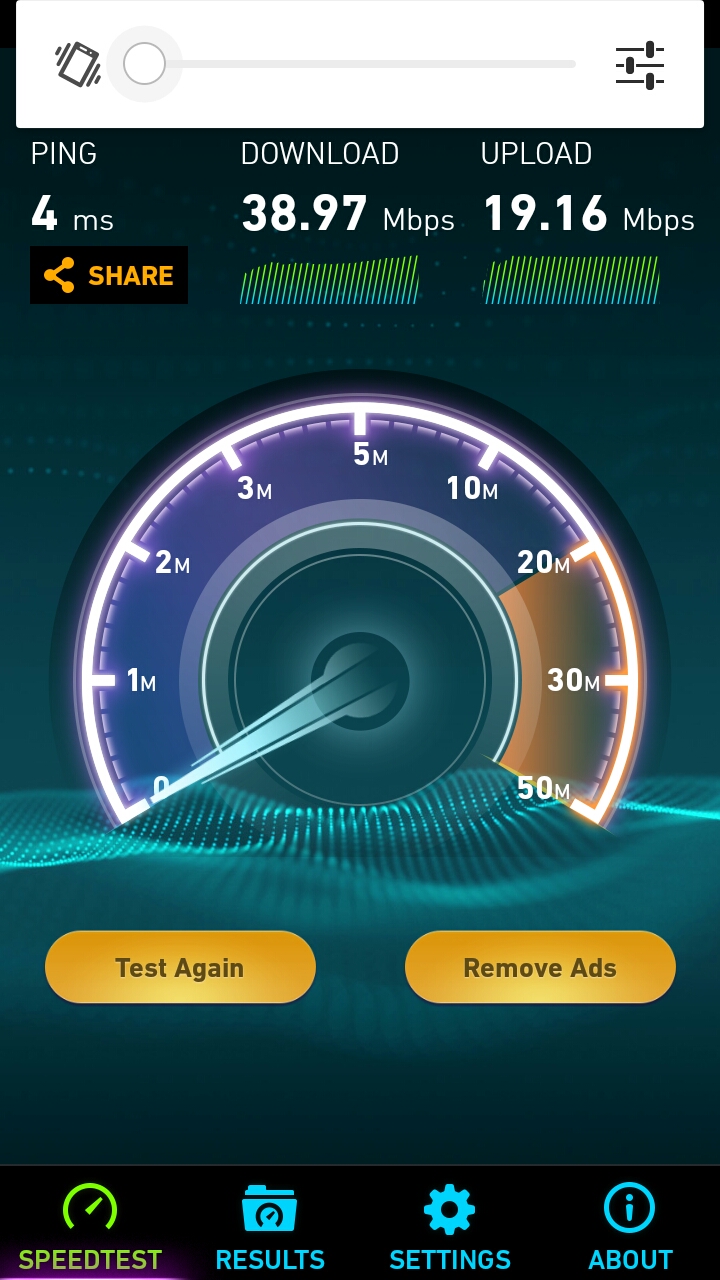Open the About tab
The height and width of the screenshot is (1280, 720).
630,1226
